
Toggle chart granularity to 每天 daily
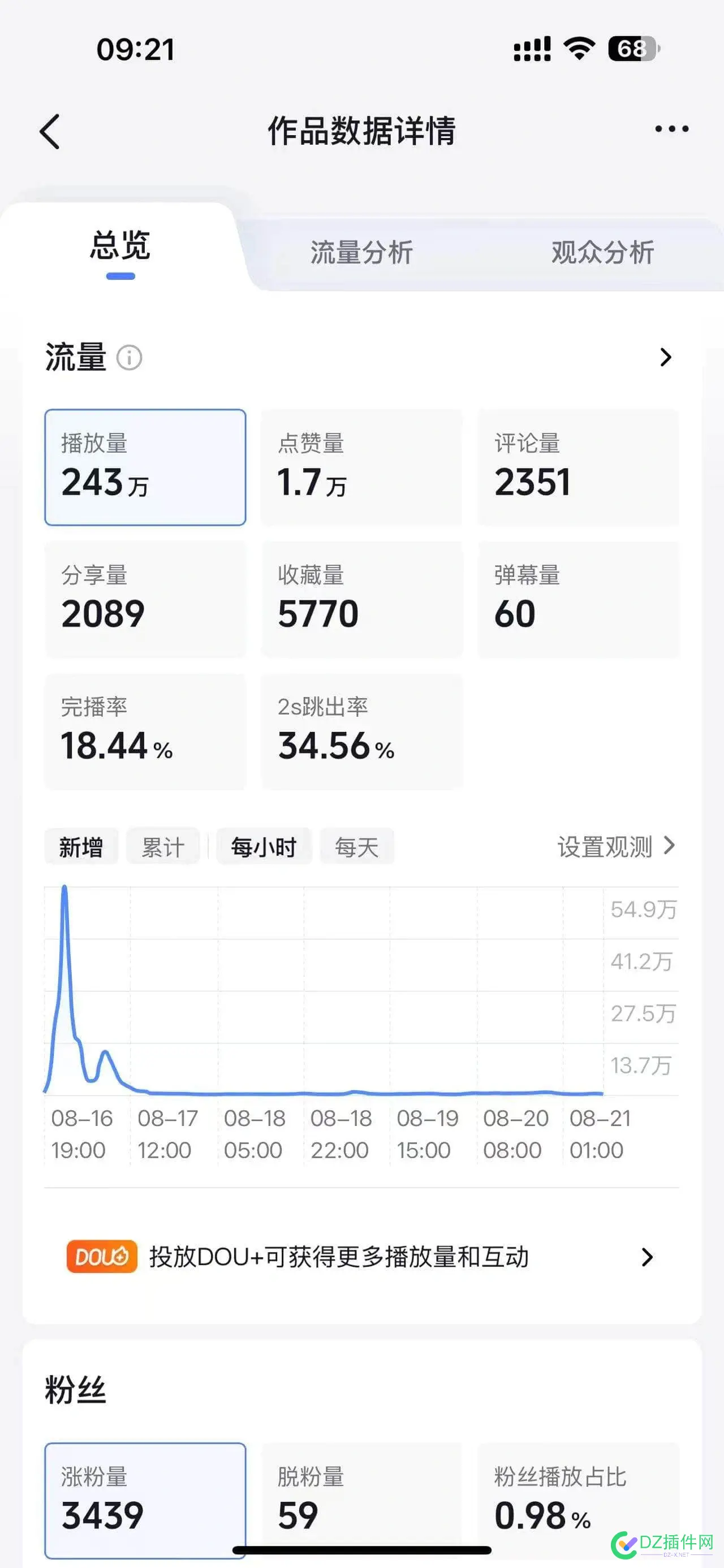356,846
